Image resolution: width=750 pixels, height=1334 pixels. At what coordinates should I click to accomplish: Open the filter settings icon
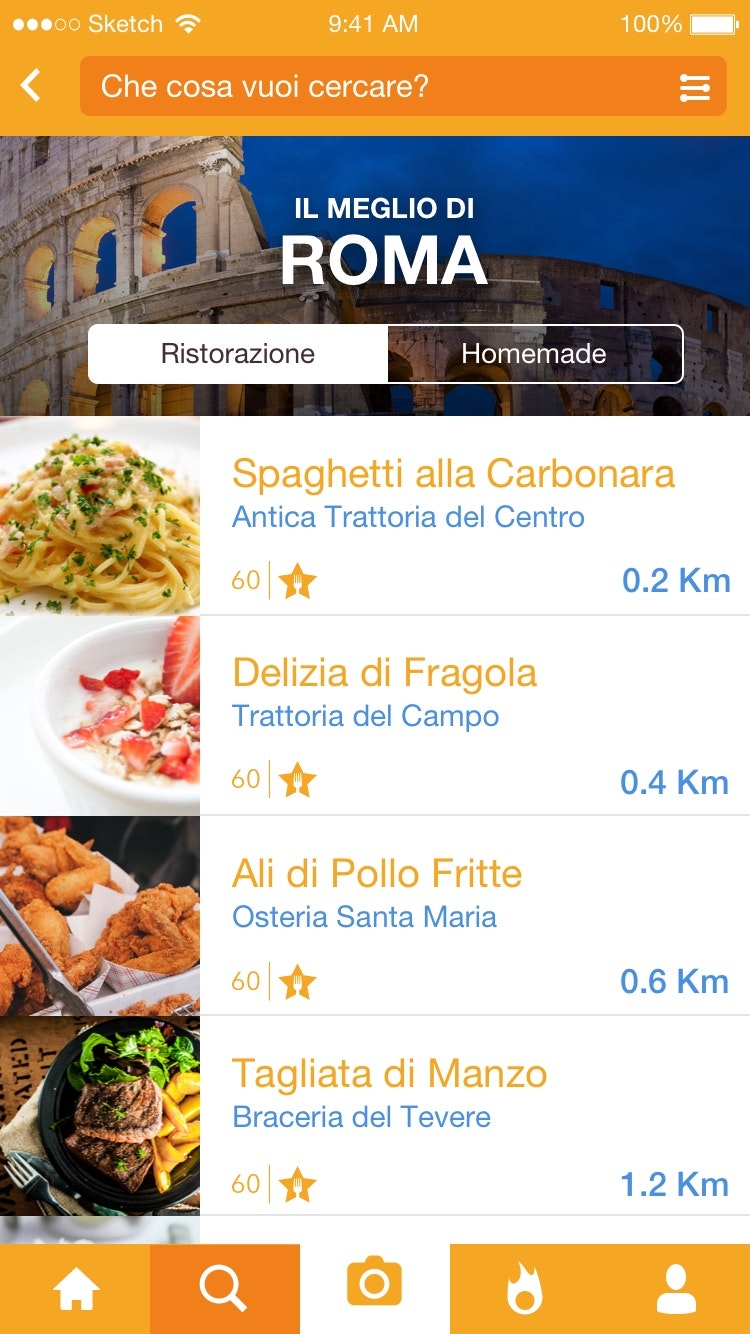[x=694, y=88]
